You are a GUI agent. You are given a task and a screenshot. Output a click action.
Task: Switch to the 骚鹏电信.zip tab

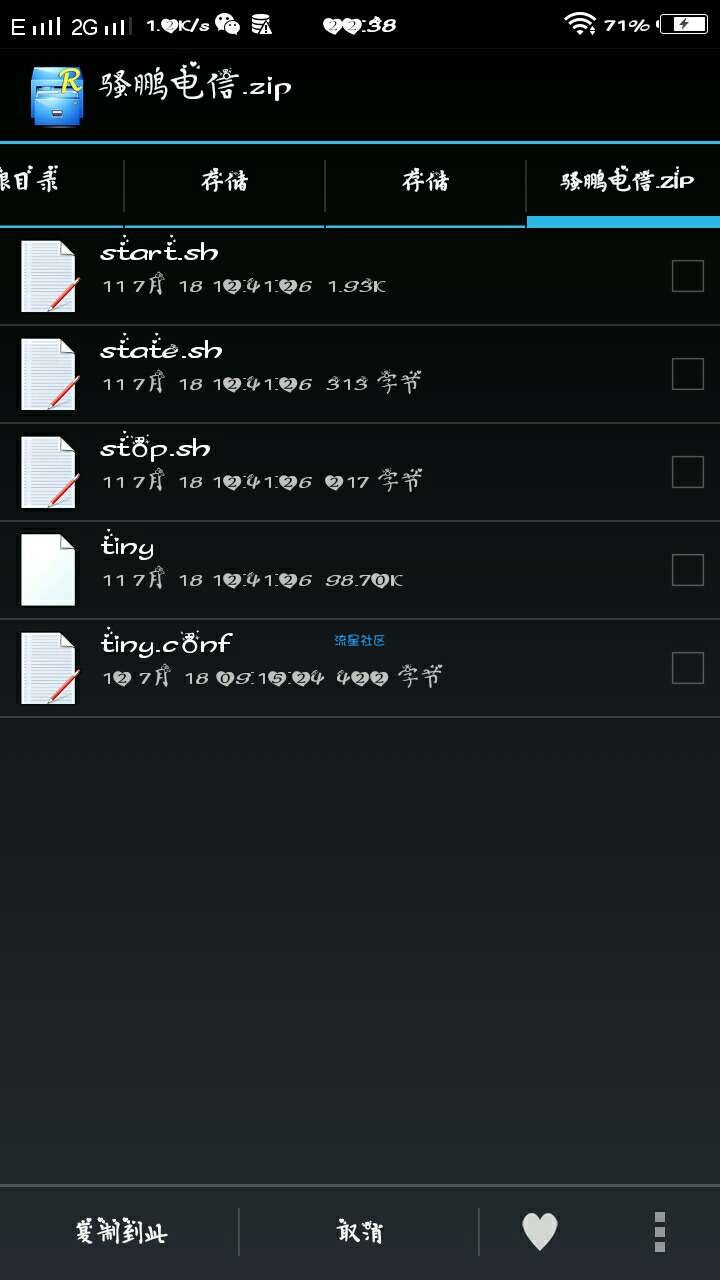(625, 182)
